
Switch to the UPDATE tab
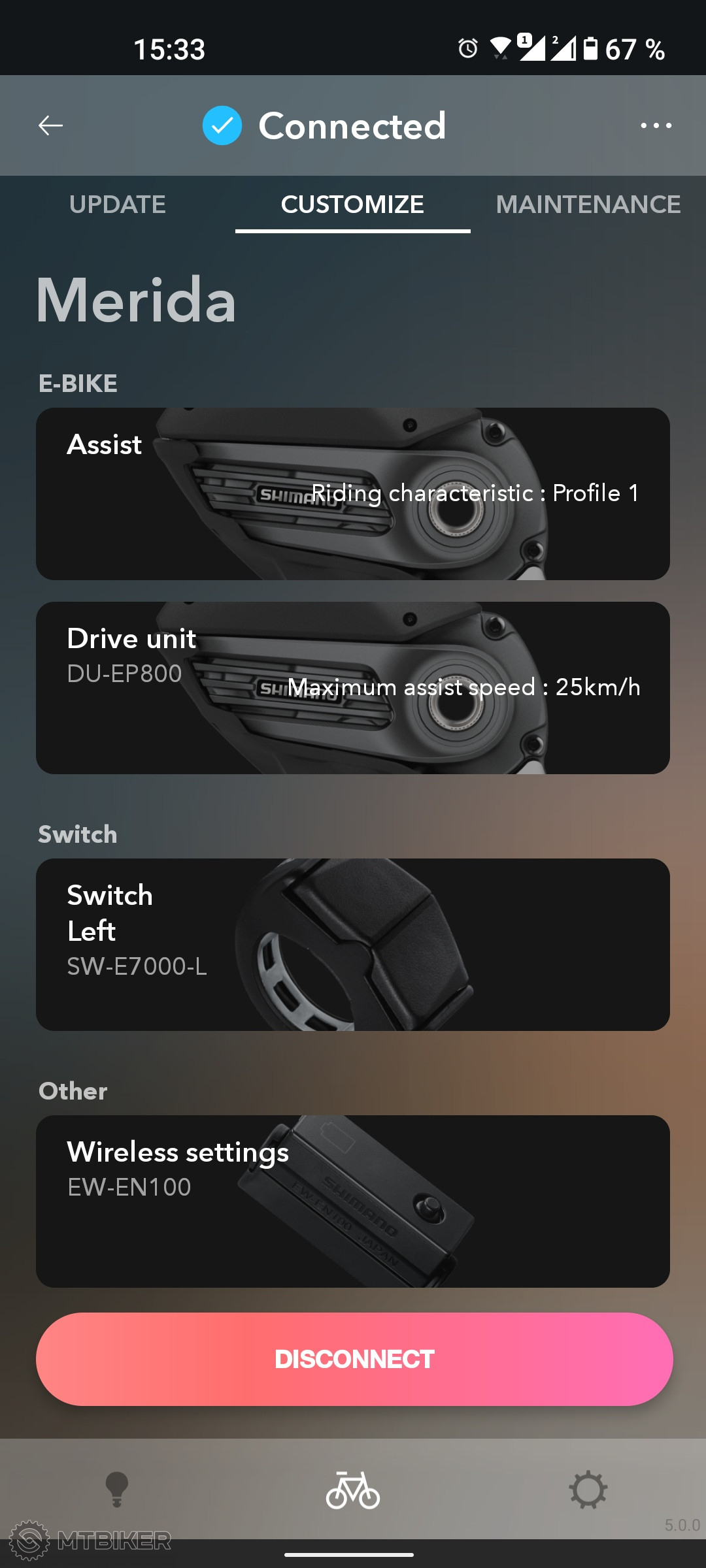point(118,204)
